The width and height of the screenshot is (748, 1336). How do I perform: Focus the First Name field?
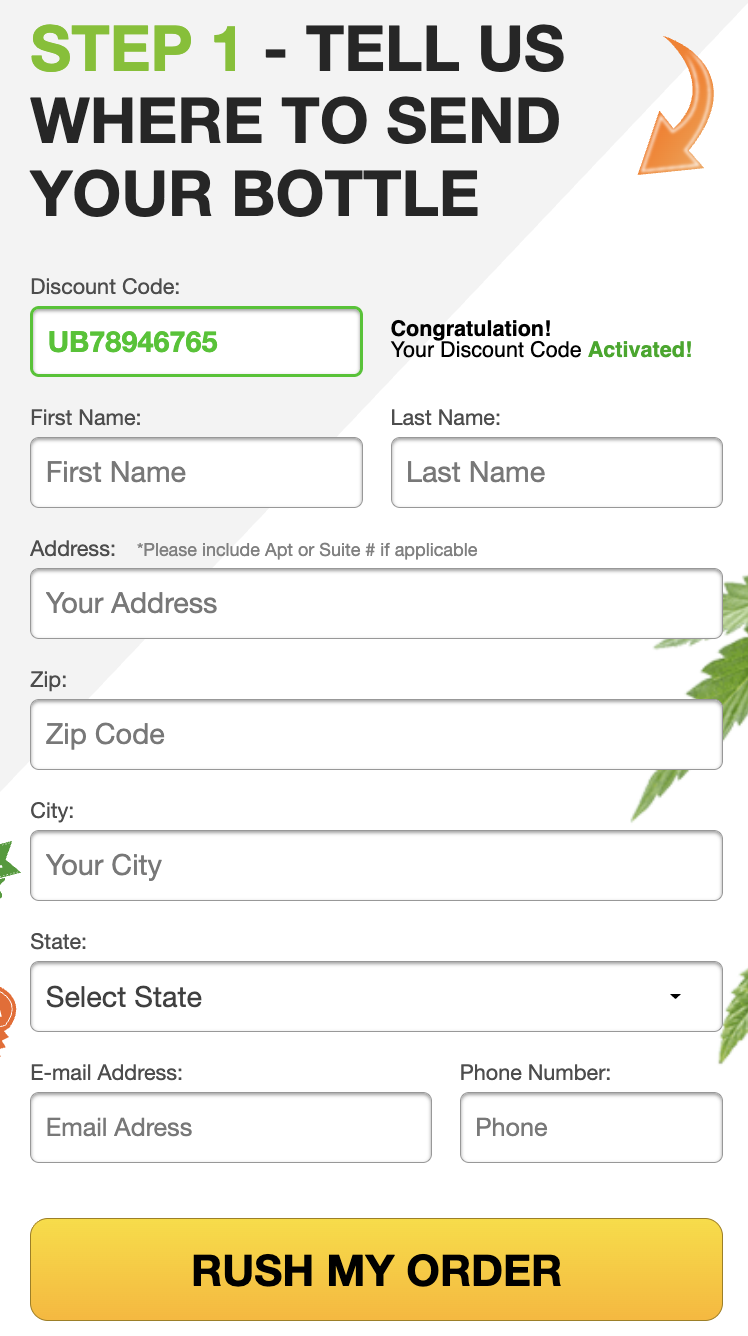(196, 472)
